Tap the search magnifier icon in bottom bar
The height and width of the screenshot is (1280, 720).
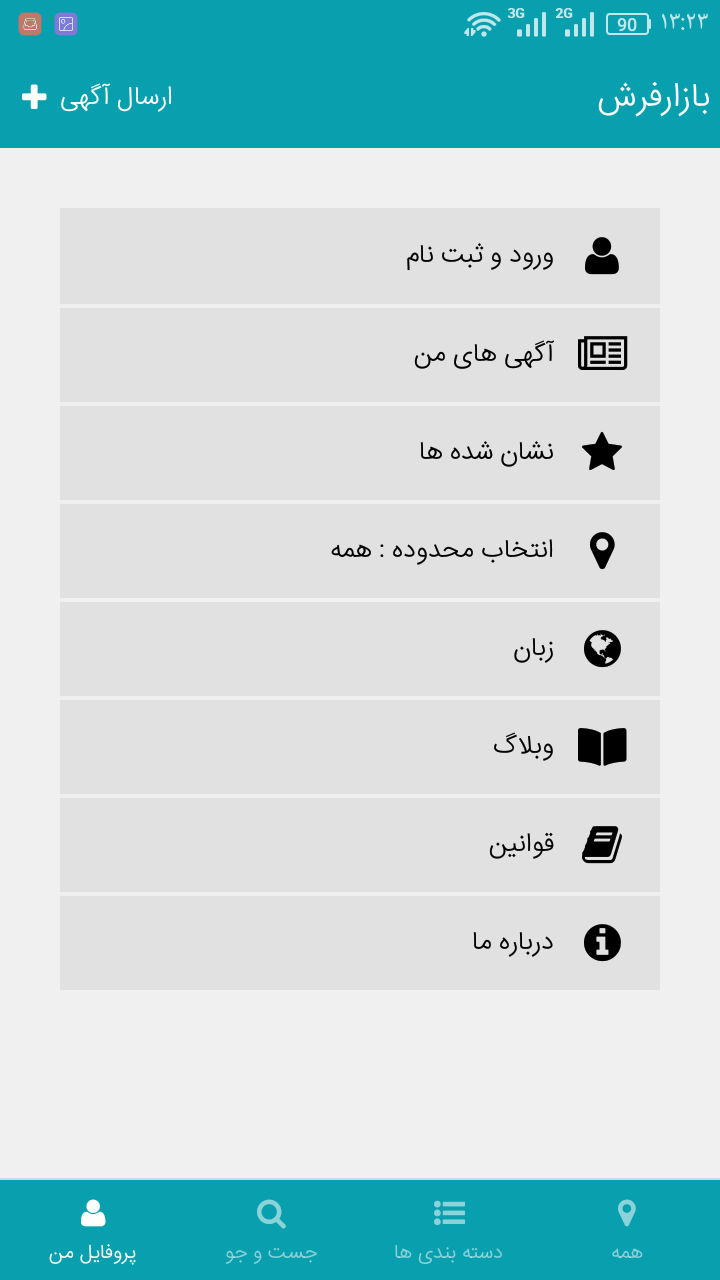click(270, 1212)
